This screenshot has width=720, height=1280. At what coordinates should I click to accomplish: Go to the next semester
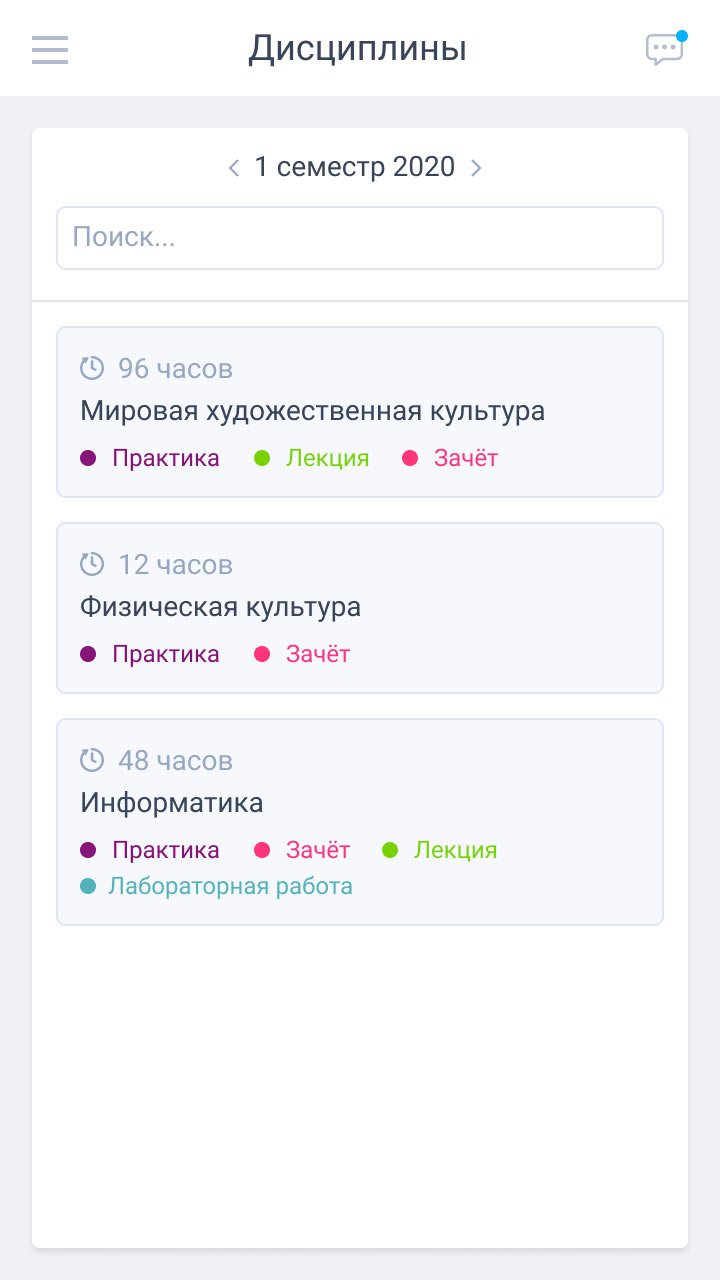click(476, 168)
